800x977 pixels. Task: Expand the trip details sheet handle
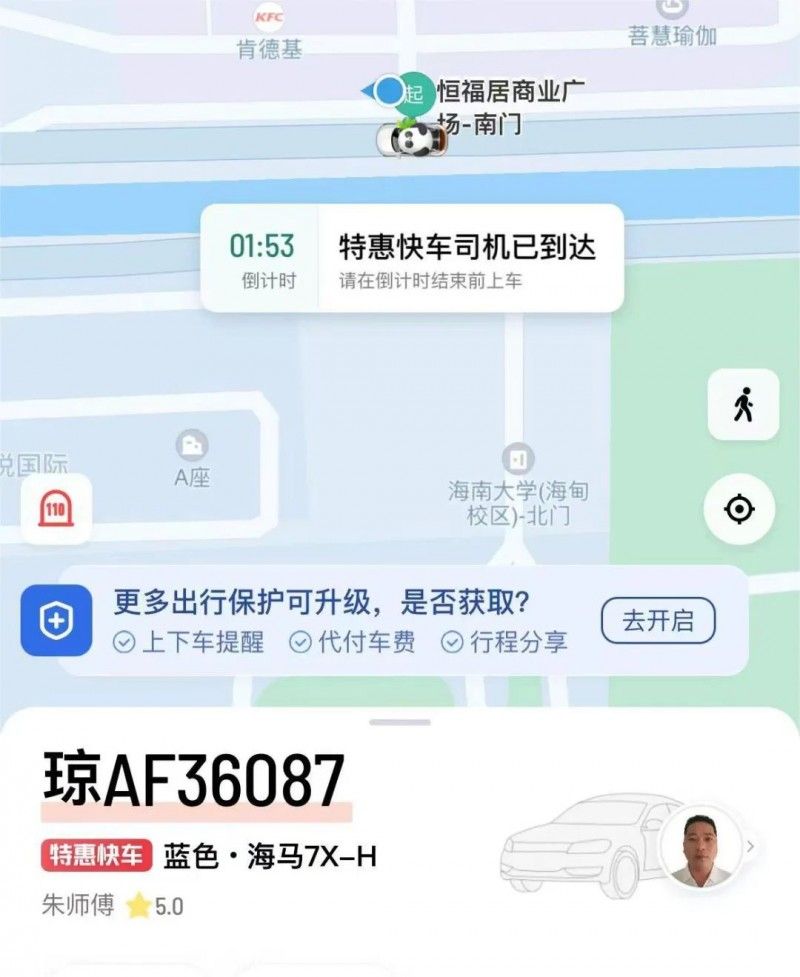399,722
